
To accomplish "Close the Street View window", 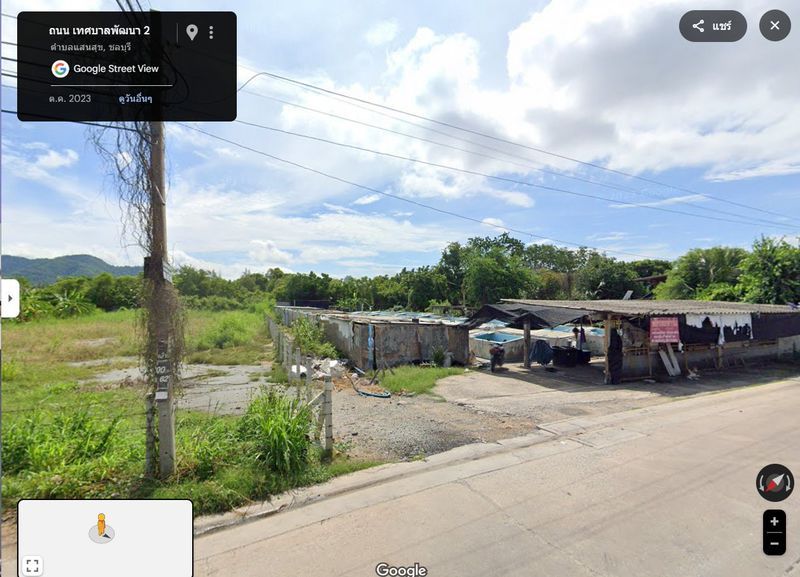I will (x=774, y=26).
